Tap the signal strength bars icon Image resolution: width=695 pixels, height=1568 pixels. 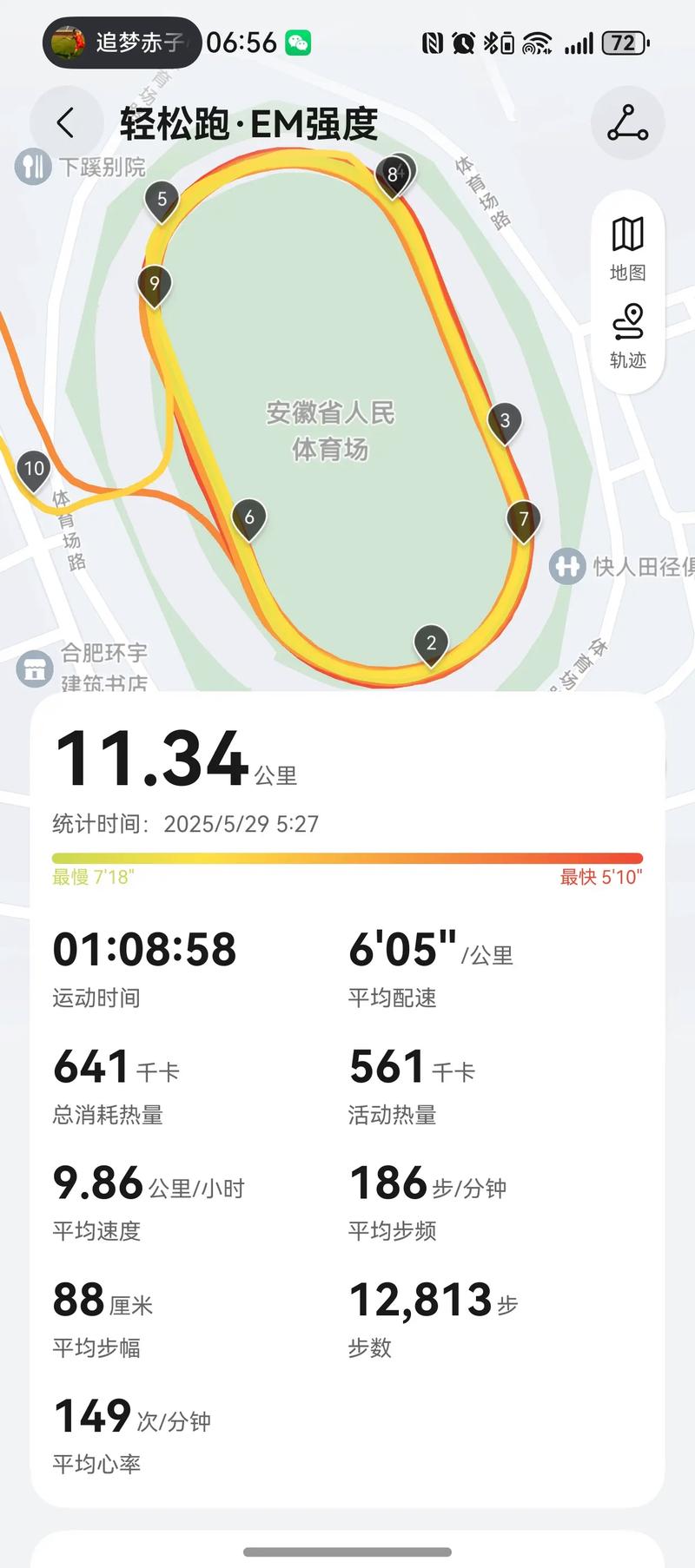click(x=580, y=40)
